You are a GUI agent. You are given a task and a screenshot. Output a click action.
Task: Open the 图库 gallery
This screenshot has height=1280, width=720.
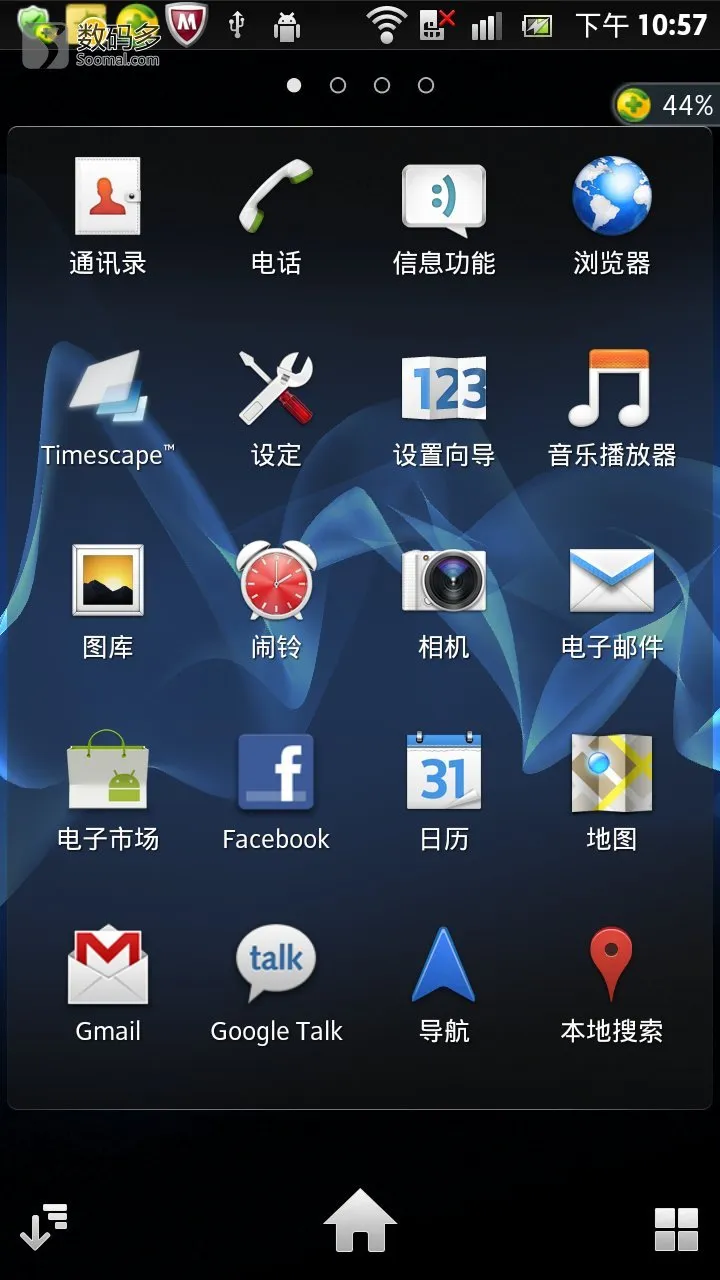pos(108,581)
